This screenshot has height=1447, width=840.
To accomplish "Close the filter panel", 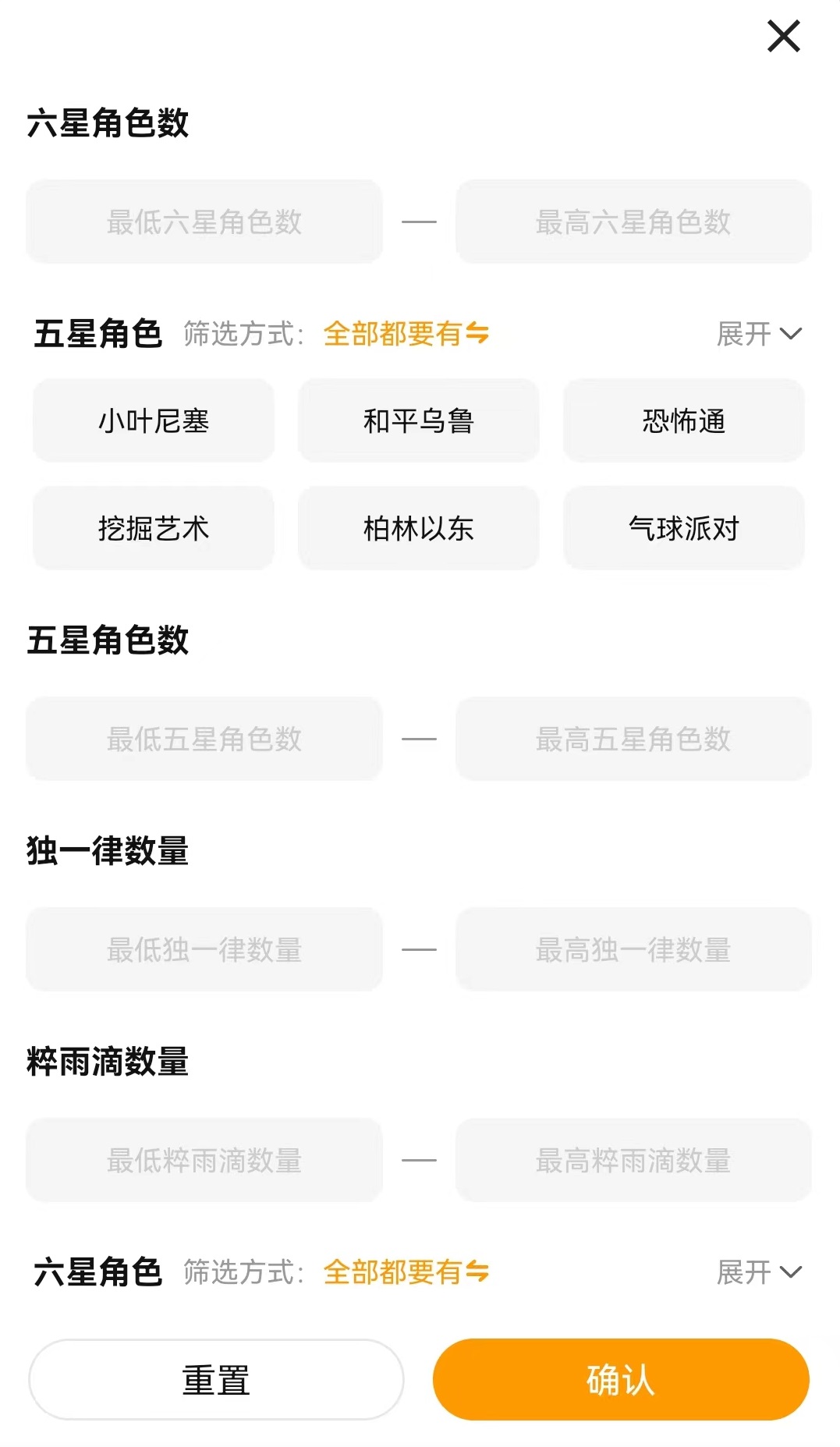I will point(783,37).
